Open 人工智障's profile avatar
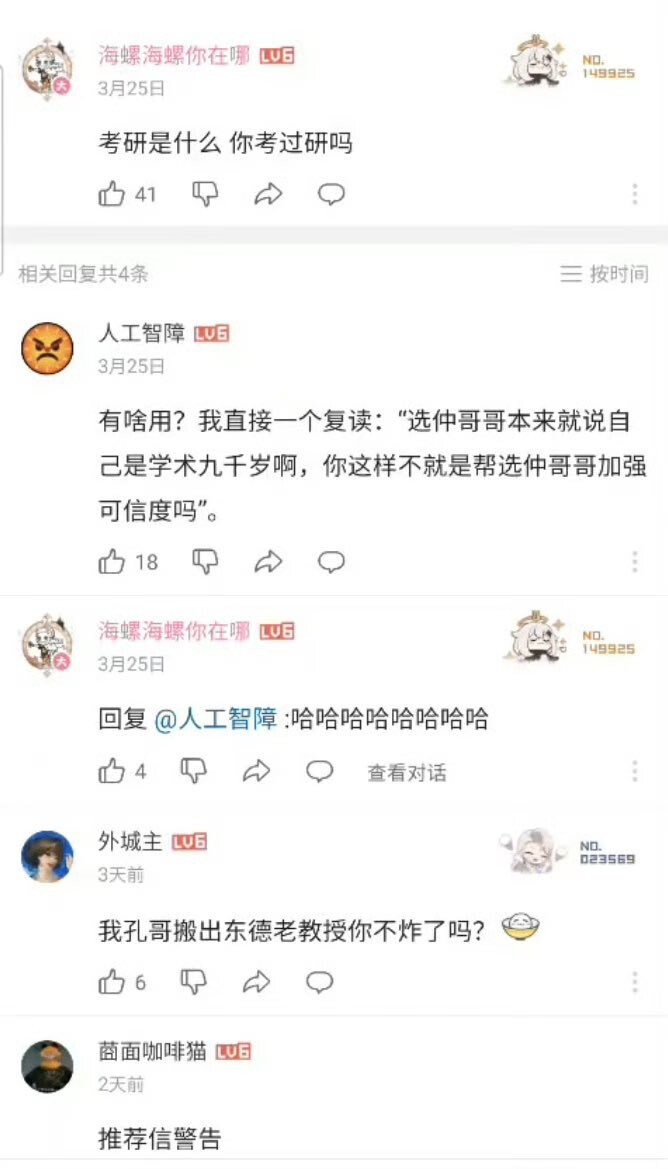Image resolution: width=668 pixels, height=1169 pixels. click(47, 348)
